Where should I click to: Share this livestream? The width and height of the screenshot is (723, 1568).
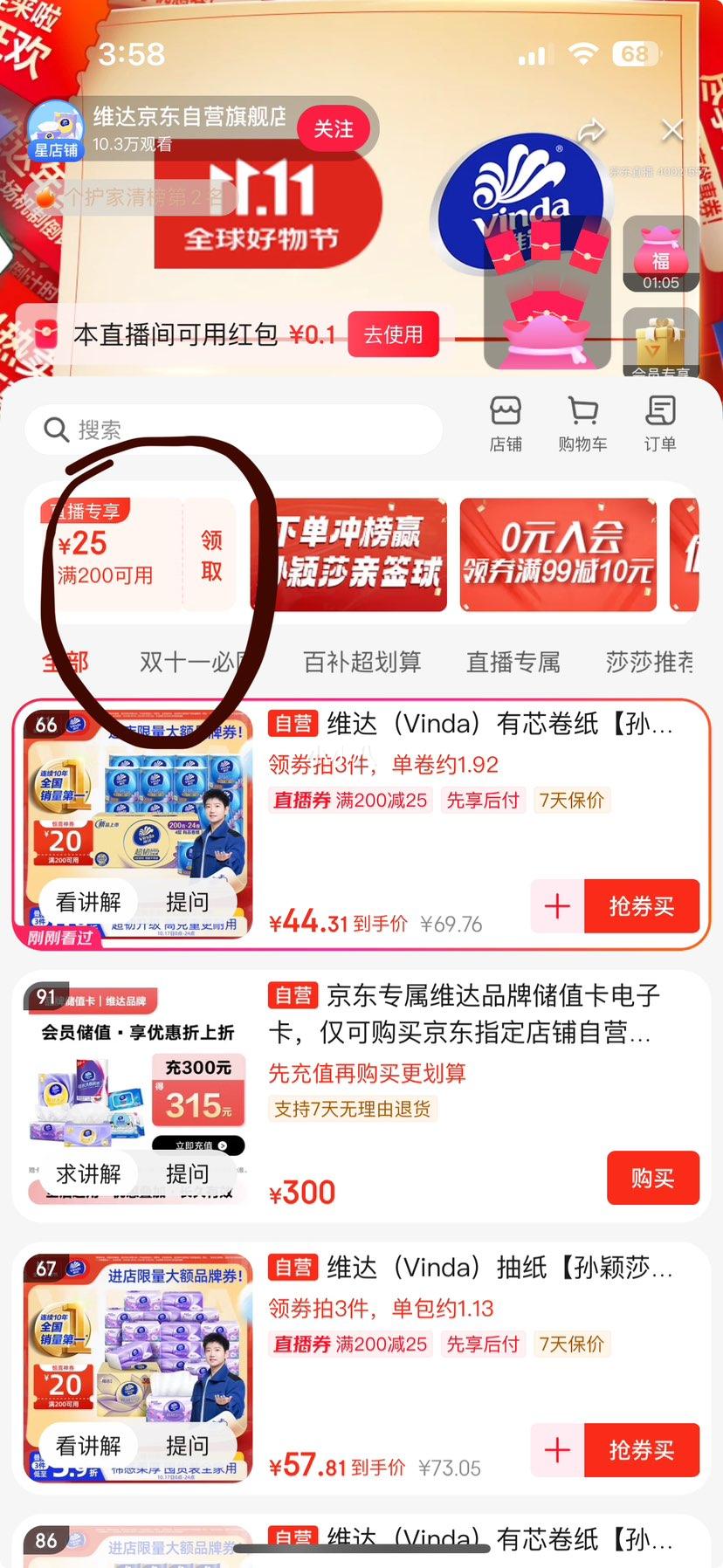click(x=591, y=132)
